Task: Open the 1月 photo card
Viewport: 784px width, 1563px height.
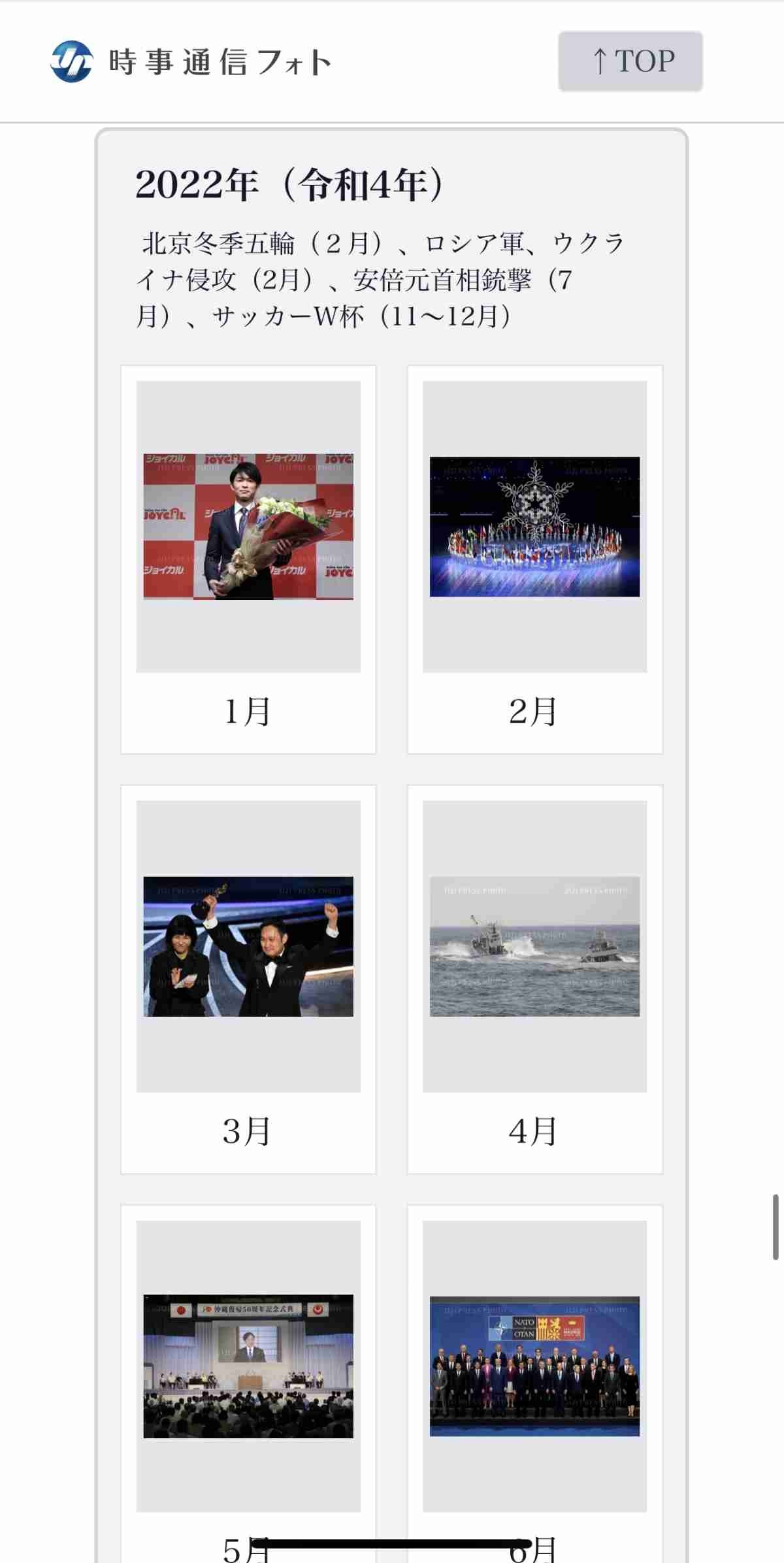Action: [x=248, y=559]
